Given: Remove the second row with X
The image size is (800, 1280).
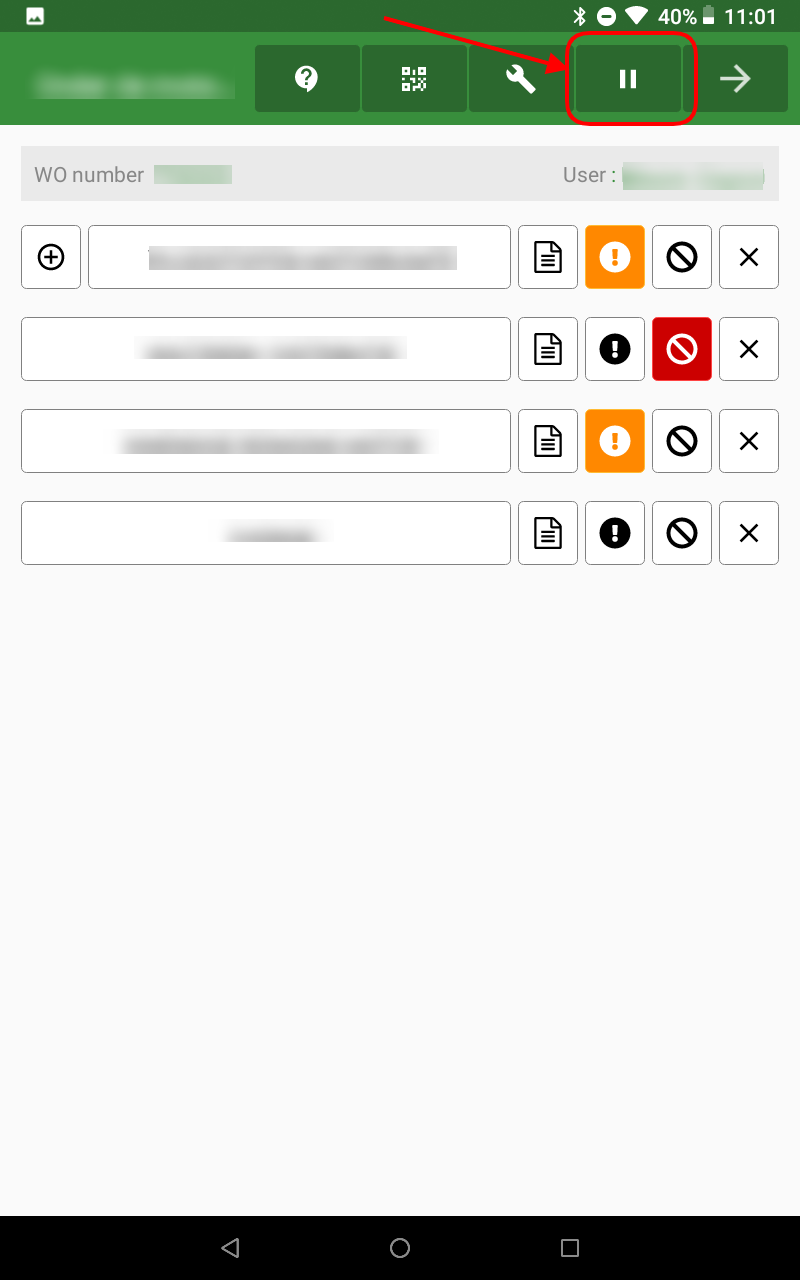Looking at the screenshot, I should (749, 349).
